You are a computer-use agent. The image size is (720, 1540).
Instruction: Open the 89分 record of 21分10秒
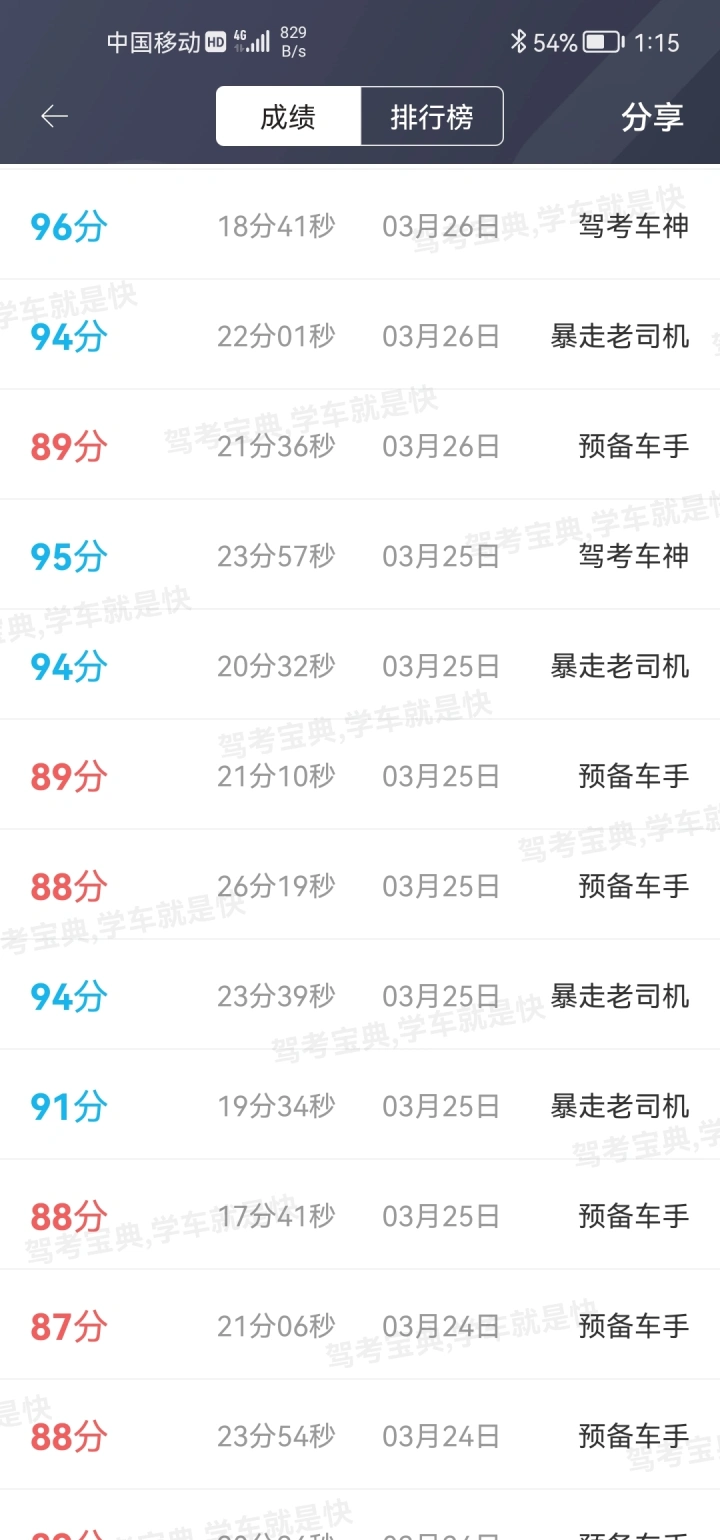[x=360, y=775]
